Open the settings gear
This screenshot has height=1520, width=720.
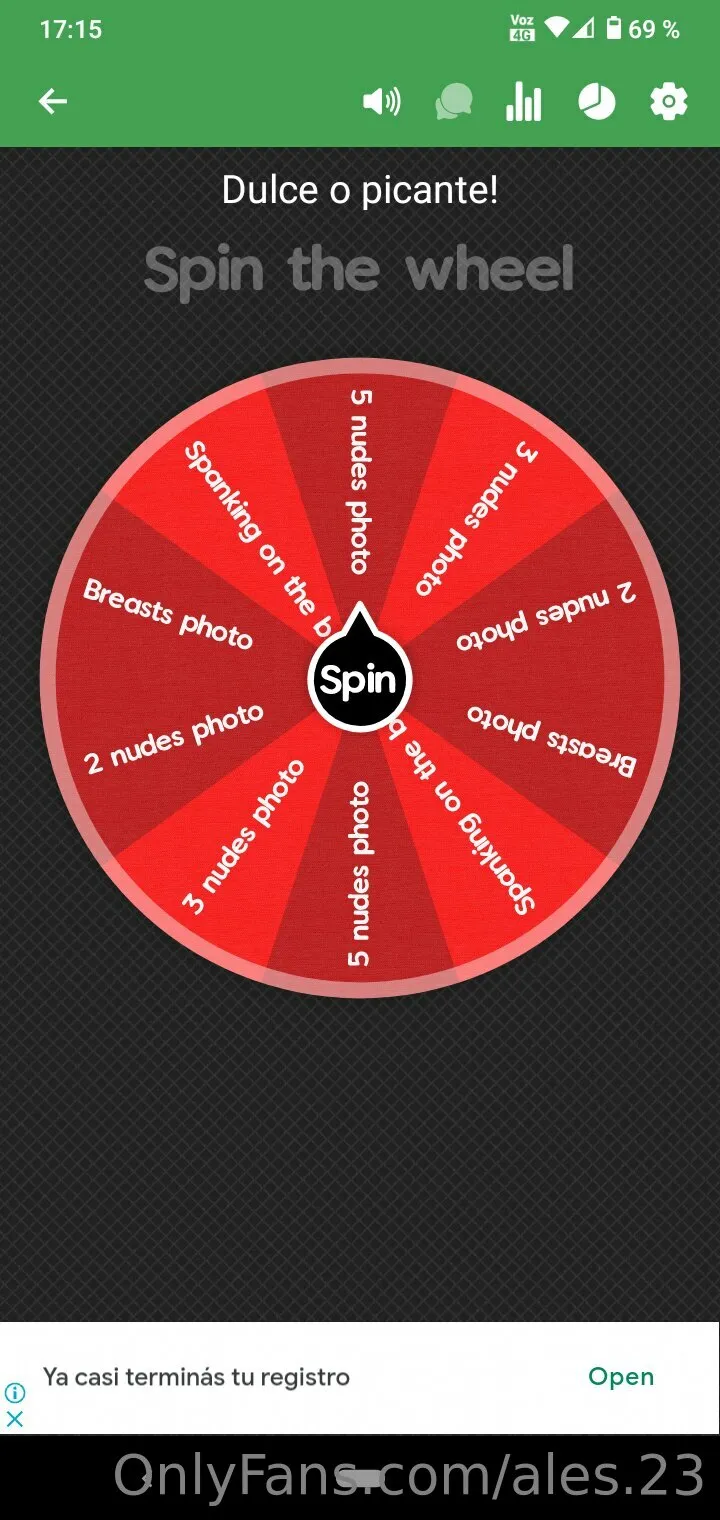coord(669,102)
